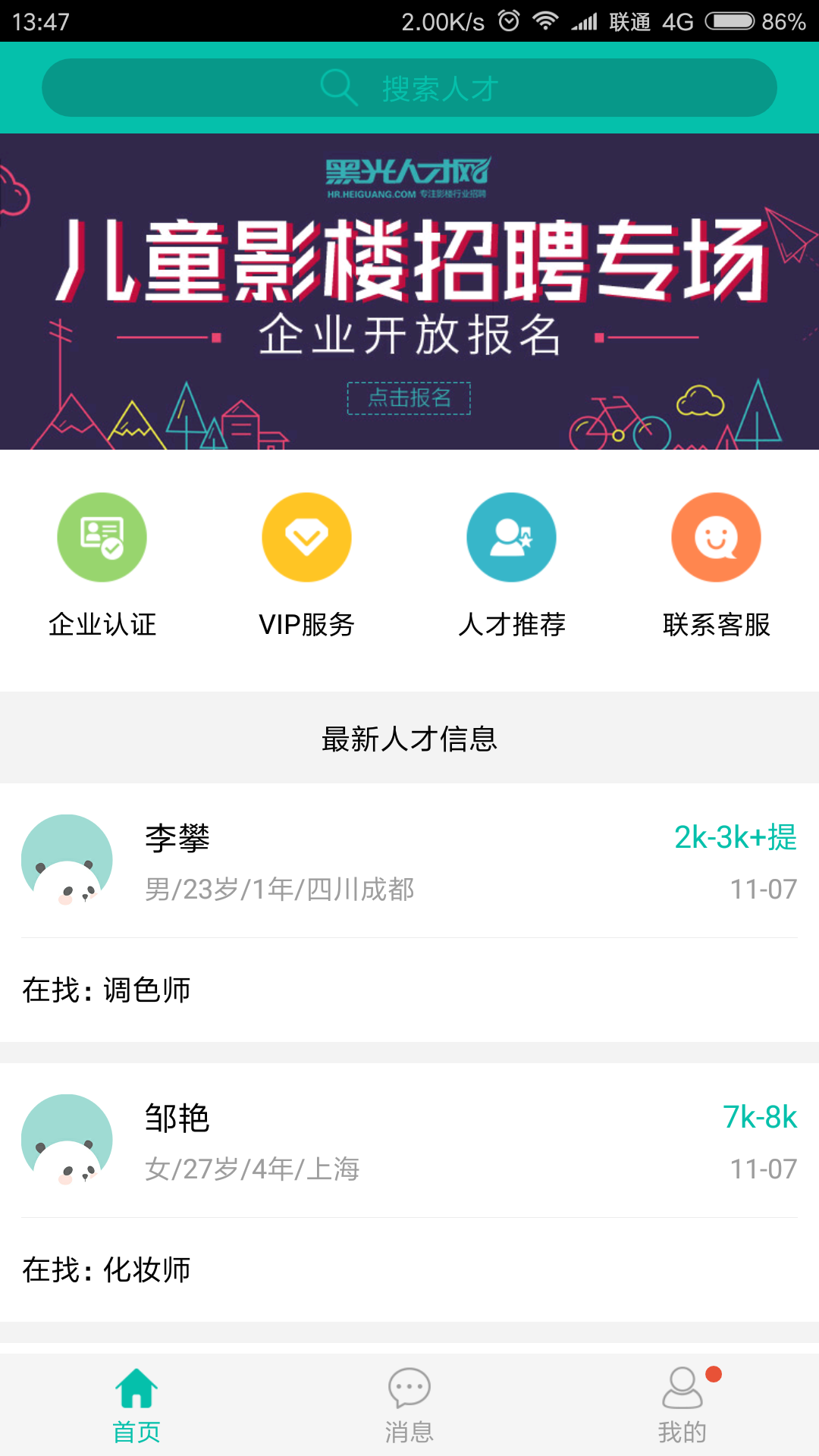Select the 人才推荐 talent recommendation icon

point(511,536)
